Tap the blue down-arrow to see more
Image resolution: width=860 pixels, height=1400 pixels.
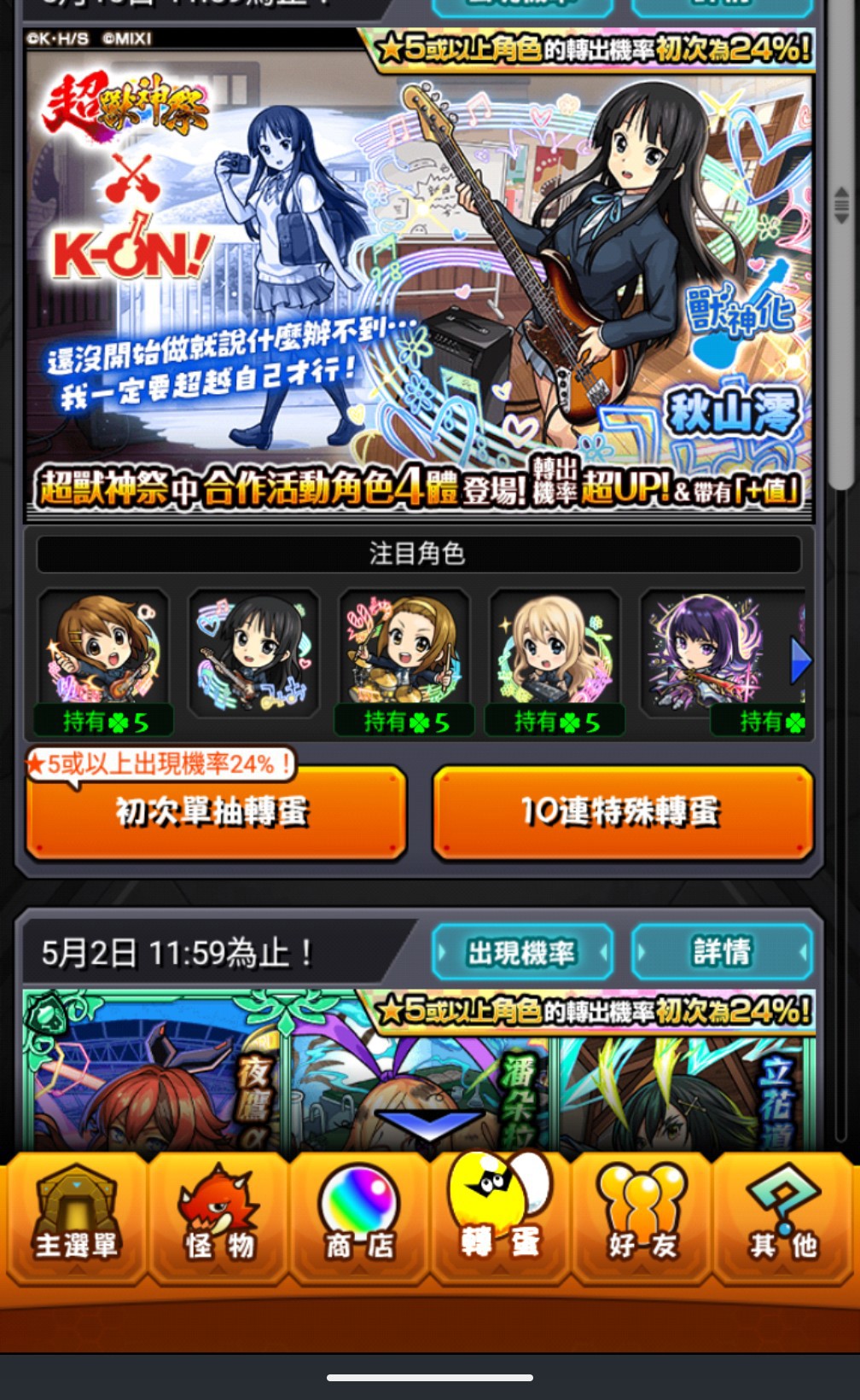coord(429,1124)
